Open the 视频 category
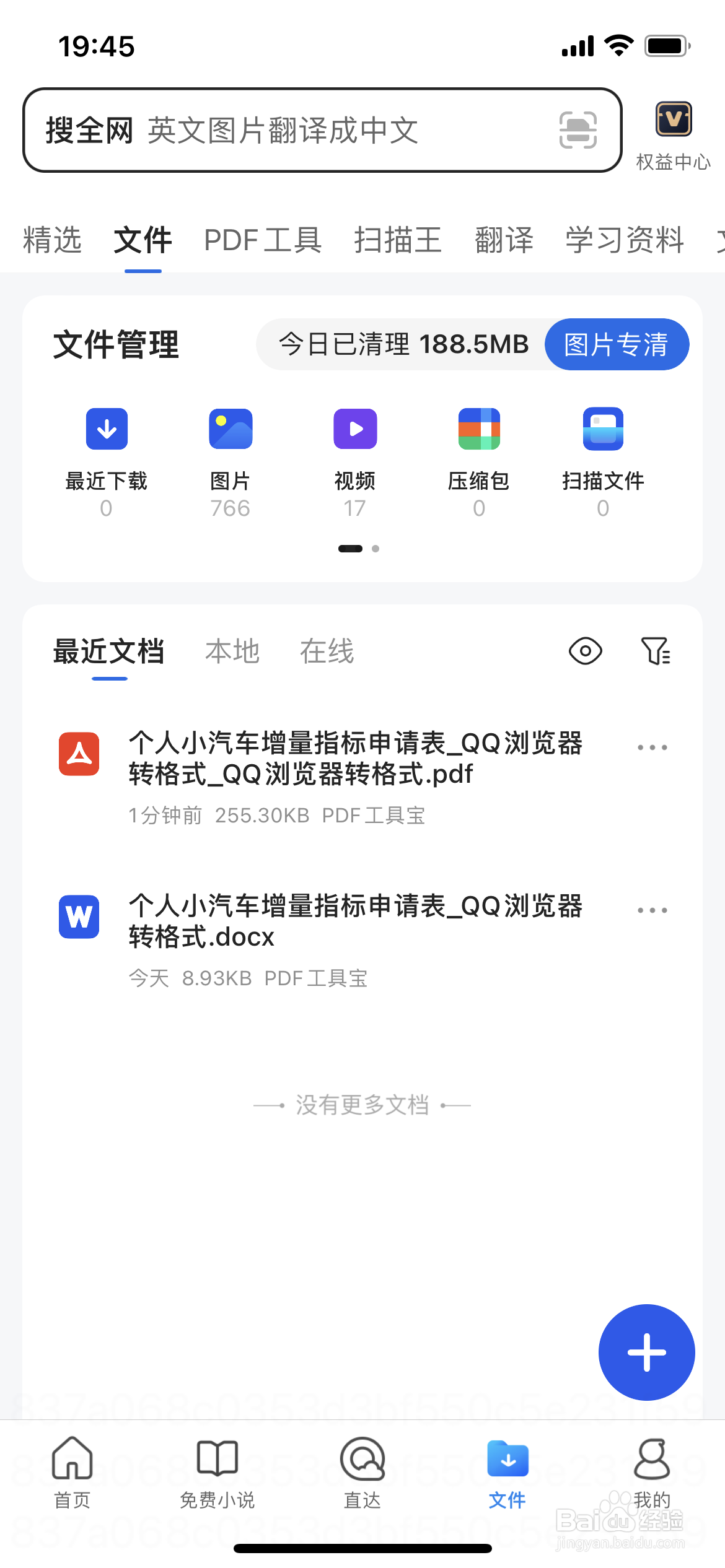The height and width of the screenshot is (1568, 725). (x=355, y=463)
